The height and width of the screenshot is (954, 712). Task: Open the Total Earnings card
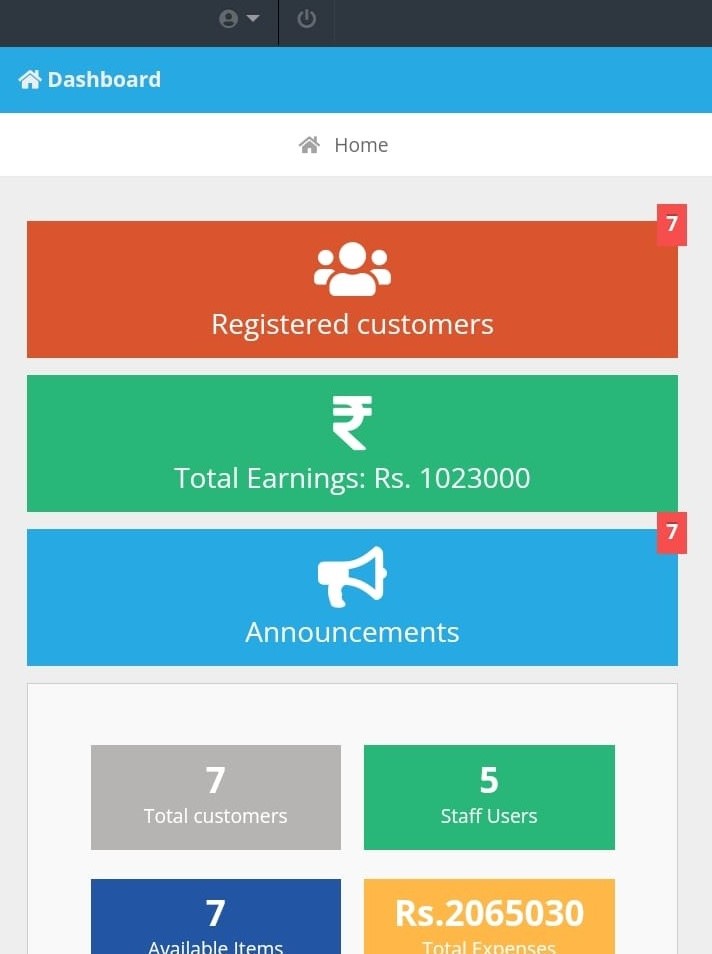[x=352, y=443]
